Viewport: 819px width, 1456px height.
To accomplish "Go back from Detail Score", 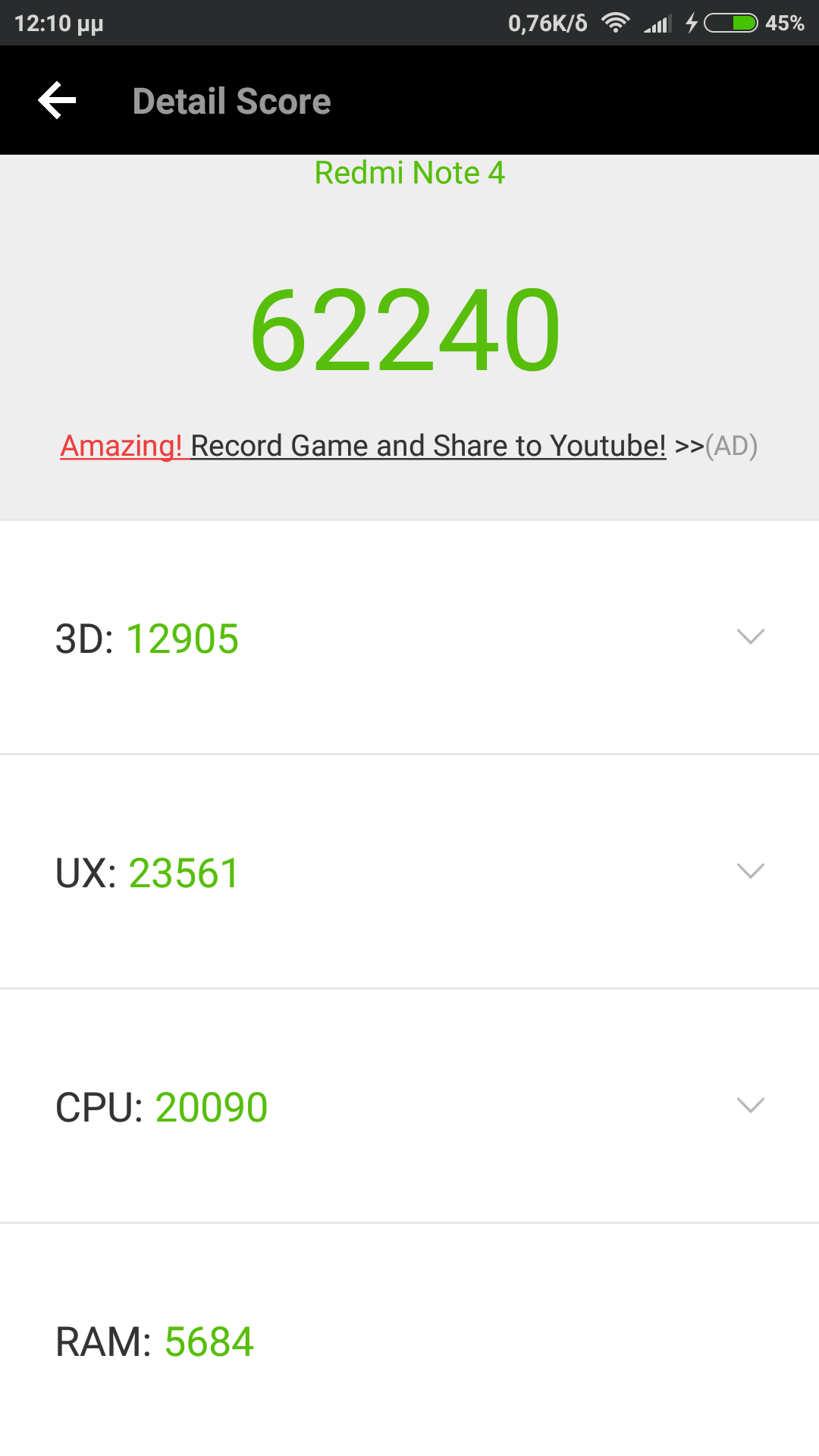I will (x=58, y=100).
